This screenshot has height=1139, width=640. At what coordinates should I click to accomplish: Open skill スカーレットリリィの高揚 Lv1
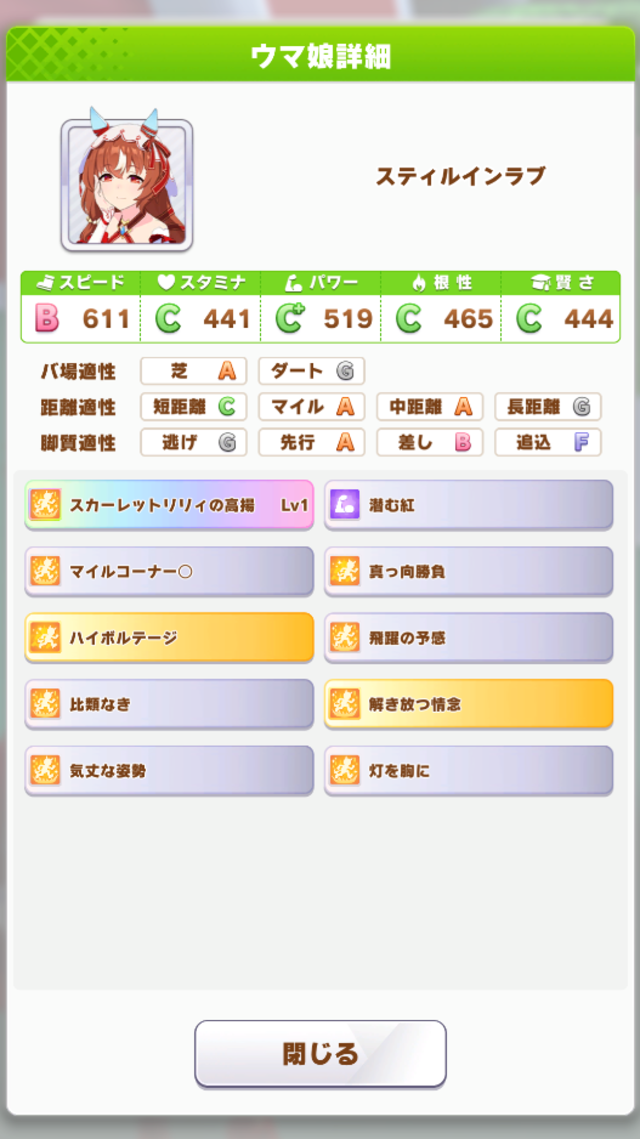pyautogui.click(x=169, y=505)
